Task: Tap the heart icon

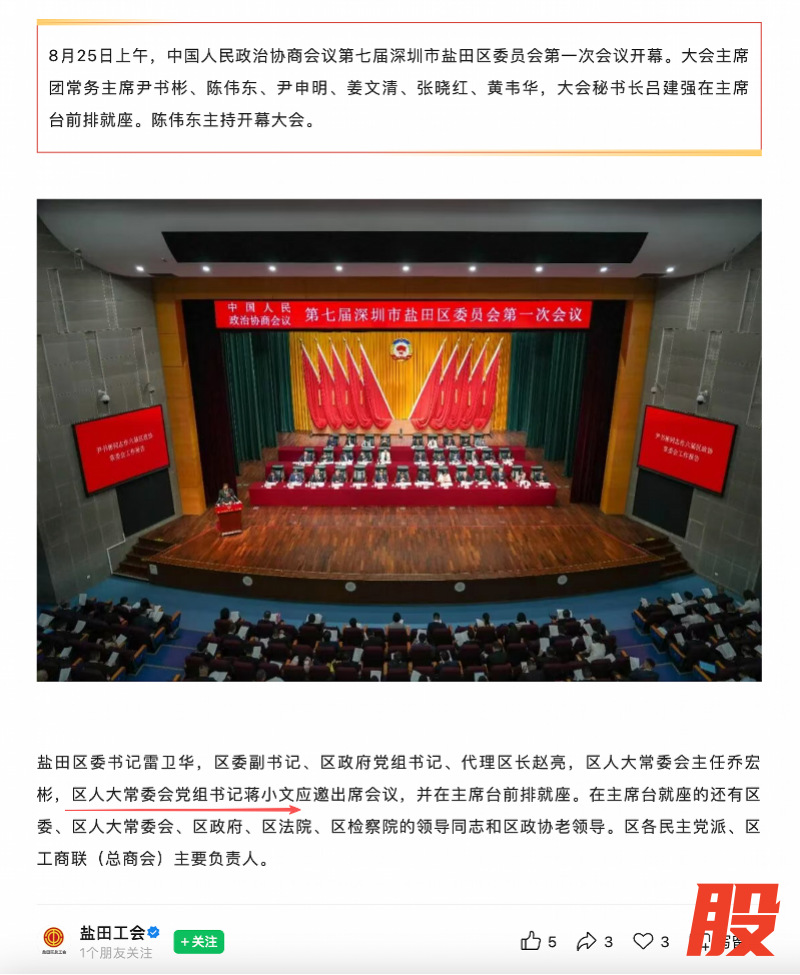Action: (643, 941)
